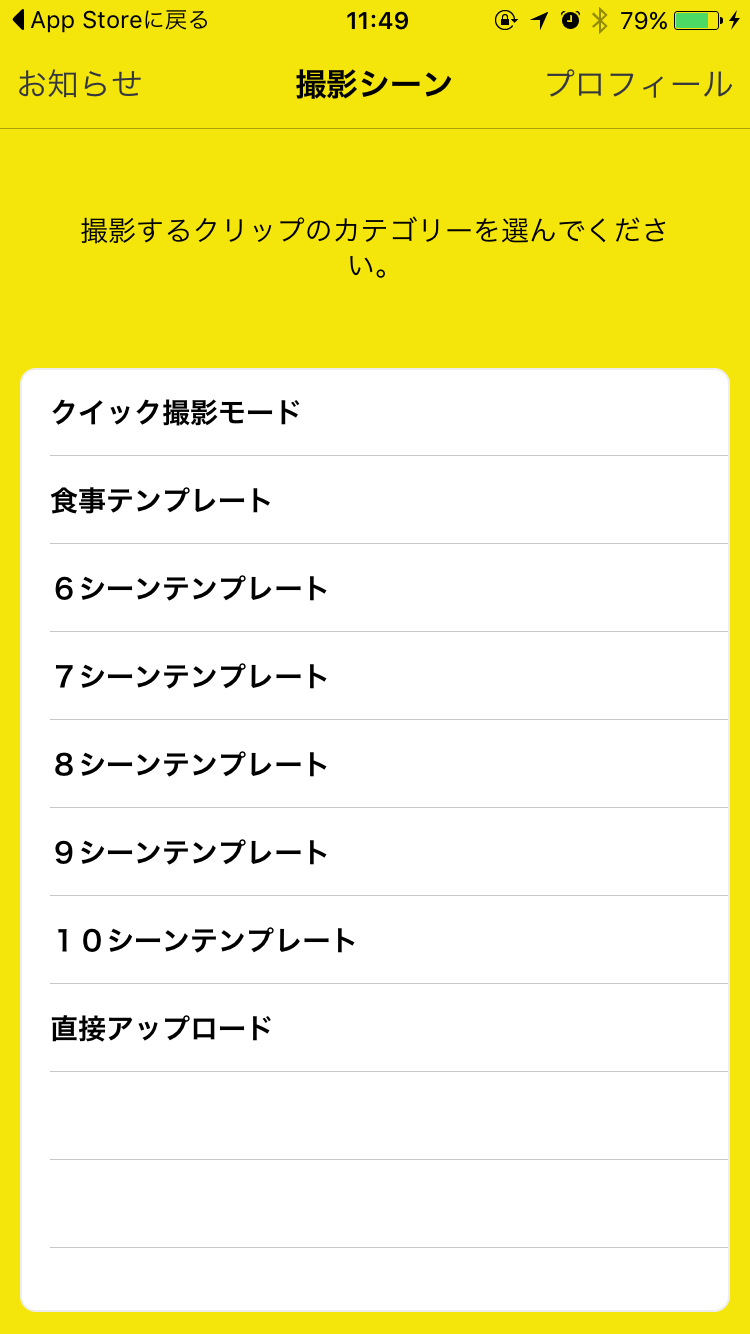Open プロフィール profile page
This screenshot has width=750, height=1334.
[639, 85]
